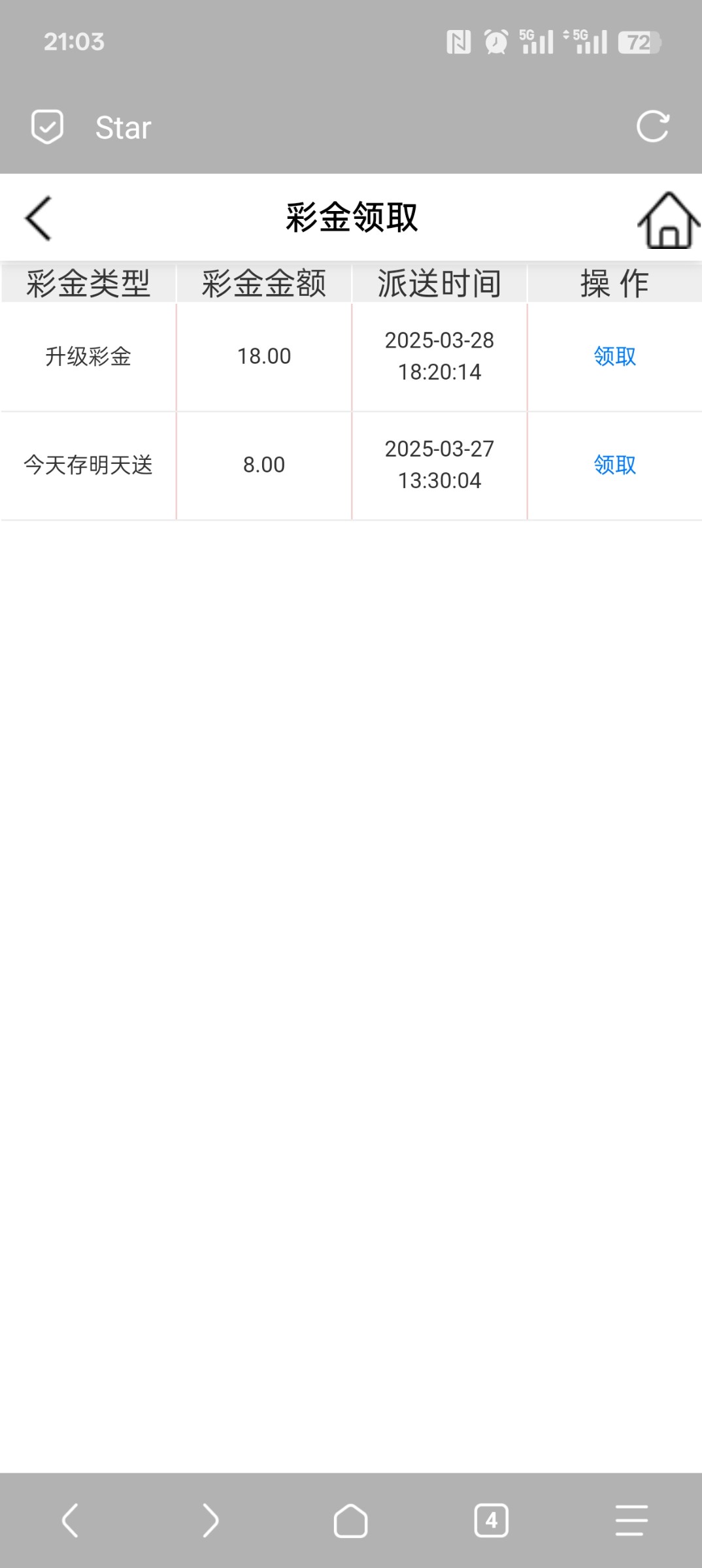Image resolution: width=702 pixels, height=1568 pixels.
Task: Open the home page via house icon
Action: pos(669,220)
